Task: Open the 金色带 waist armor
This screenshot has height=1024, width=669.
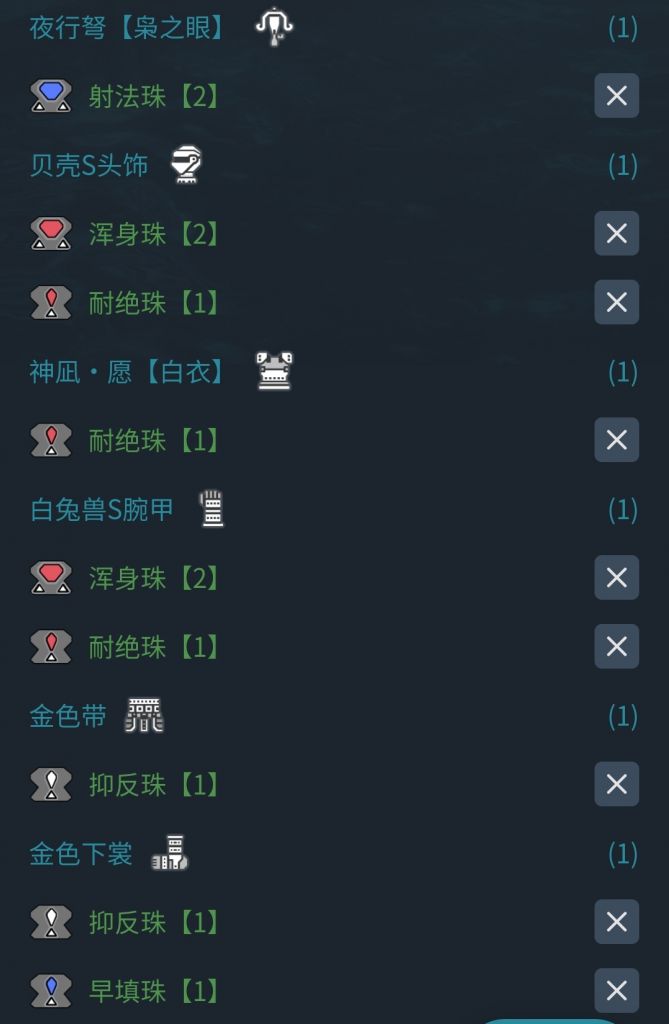Action: 68,716
